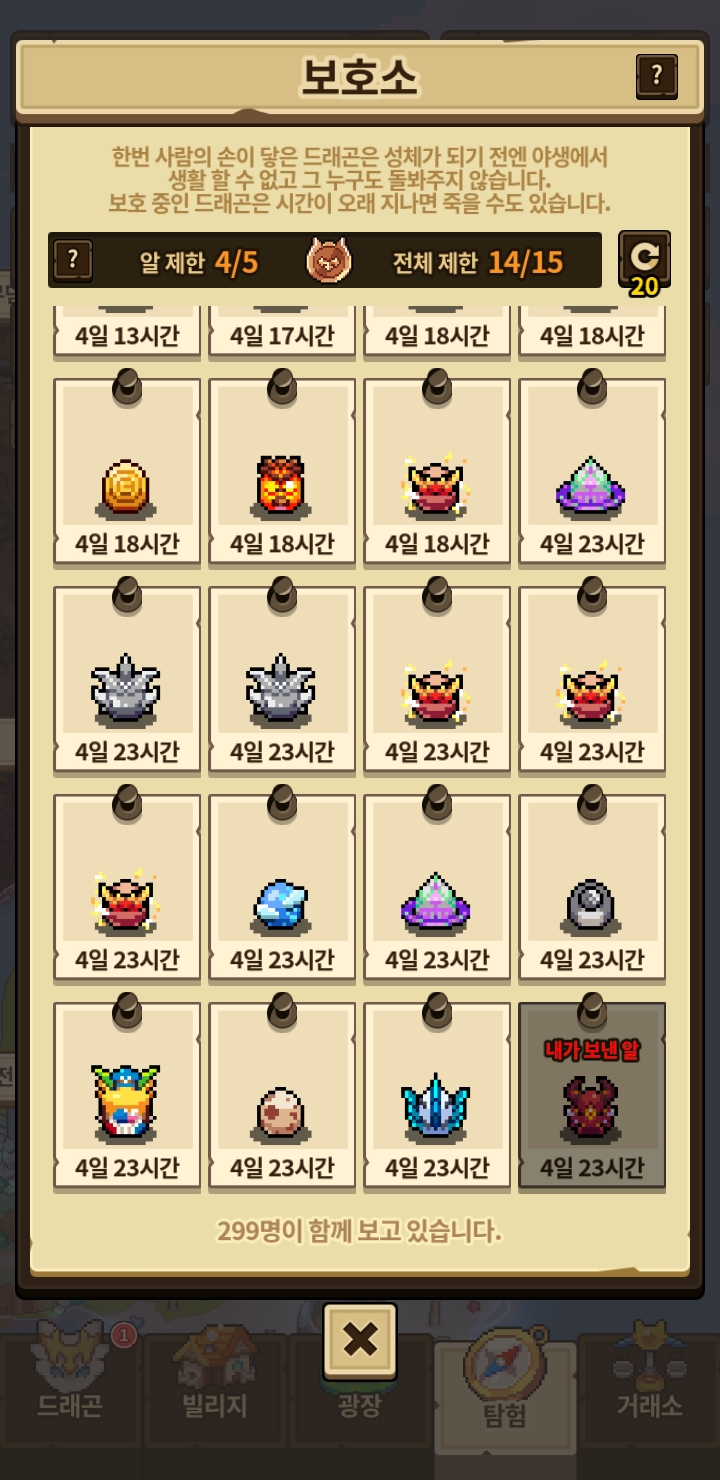
Task: Close the 보호소 dialog with the X button
Action: pos(360,1340)
